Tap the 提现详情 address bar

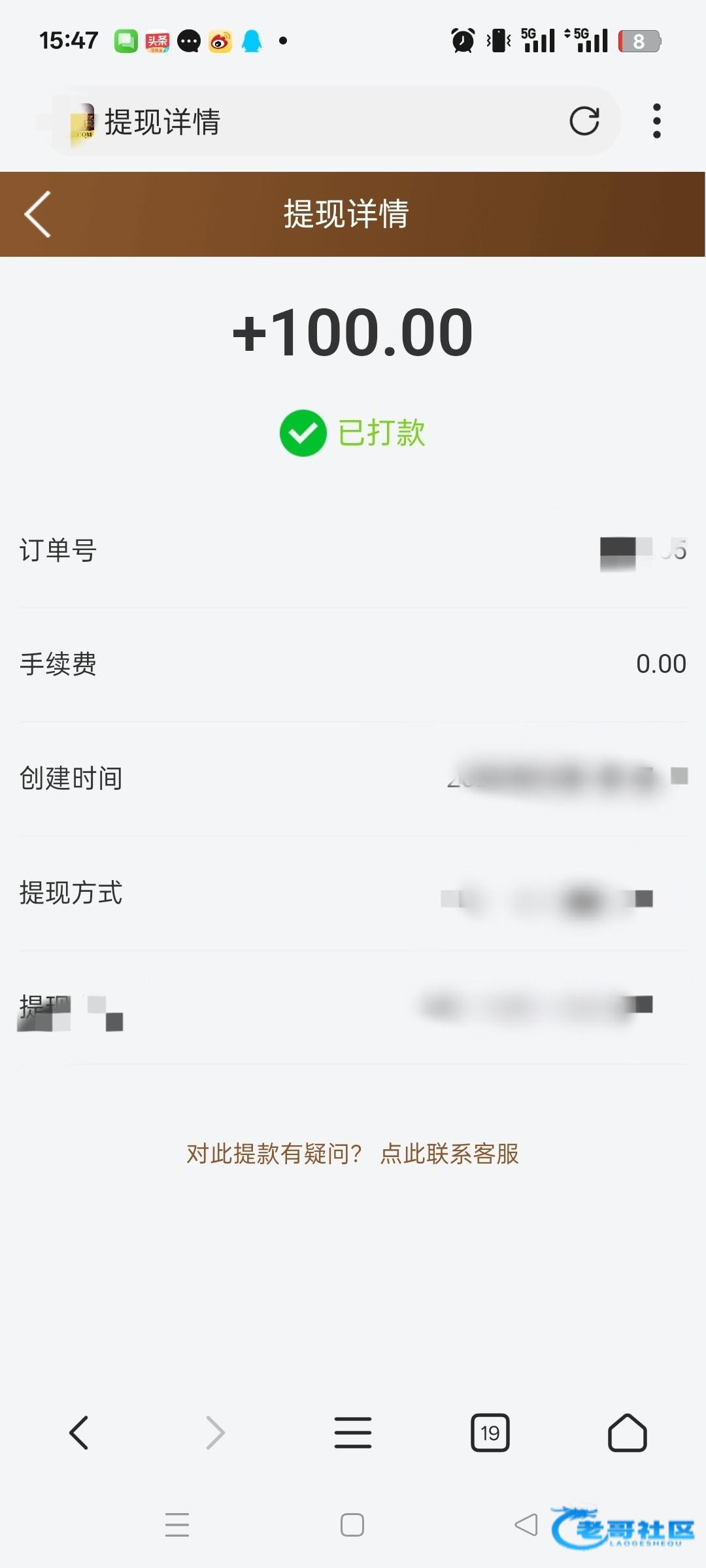(327, 122)
